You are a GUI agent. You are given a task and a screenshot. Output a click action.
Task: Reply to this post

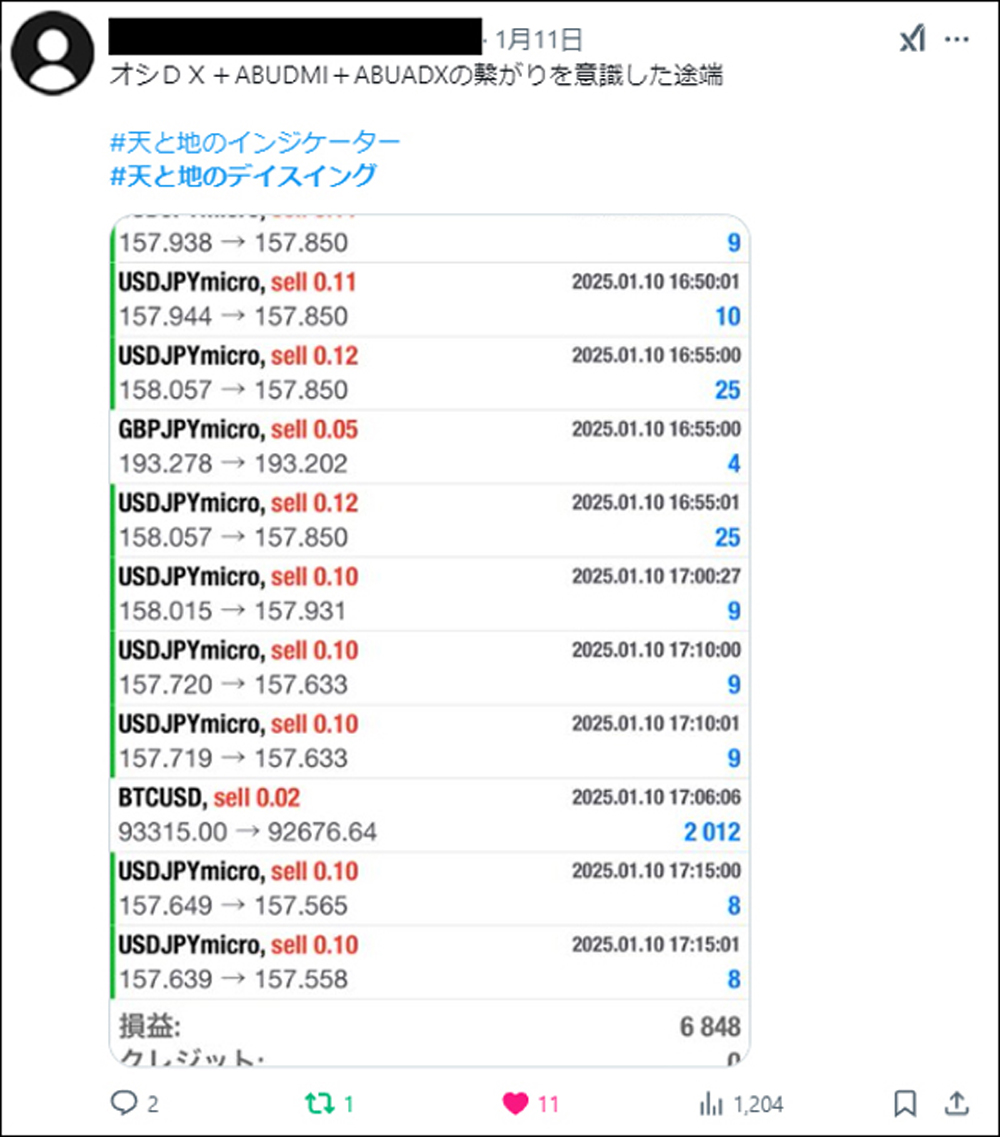tap(124, 1103)
